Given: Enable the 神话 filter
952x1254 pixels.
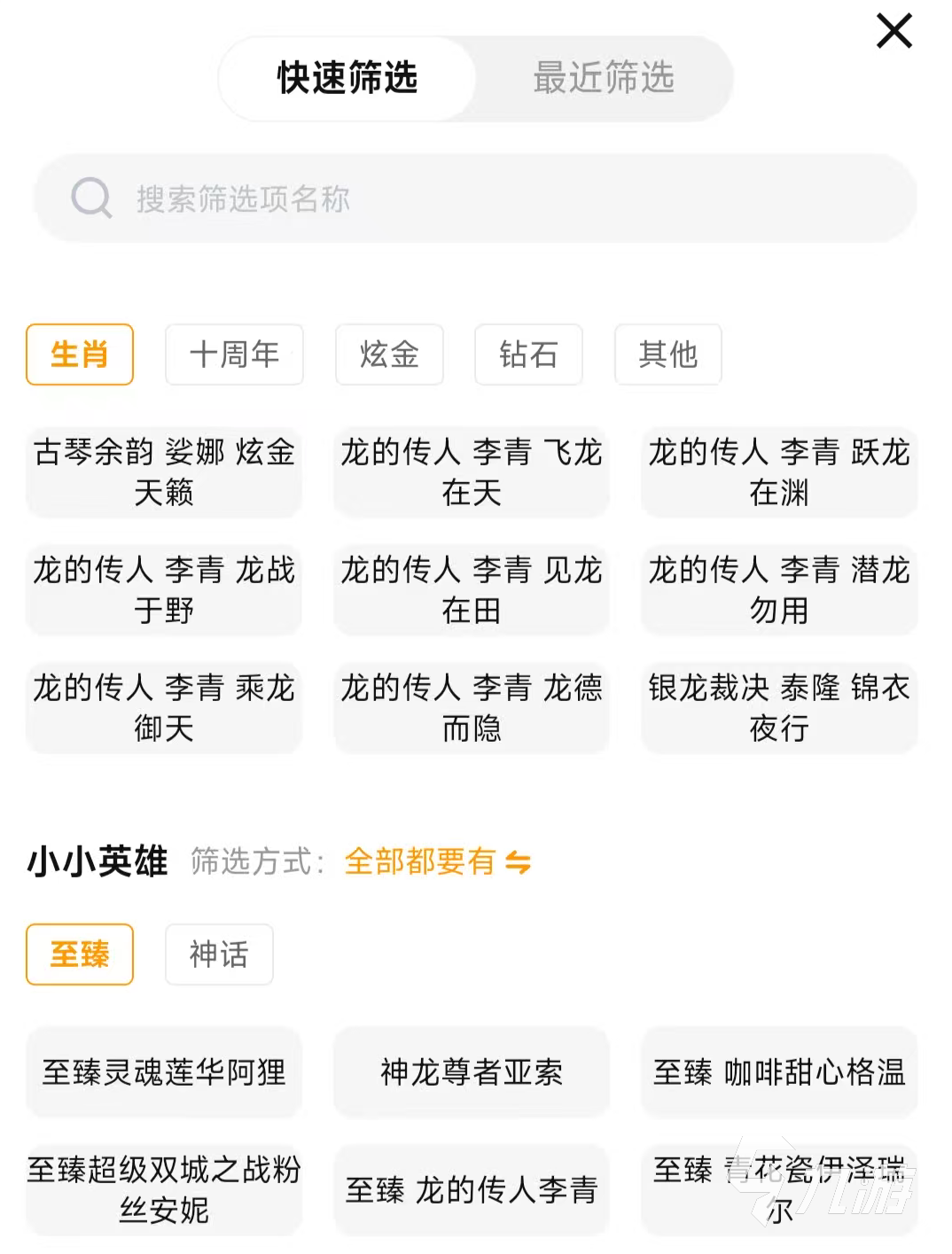Looking at the screenshot, I should [219, 954].
